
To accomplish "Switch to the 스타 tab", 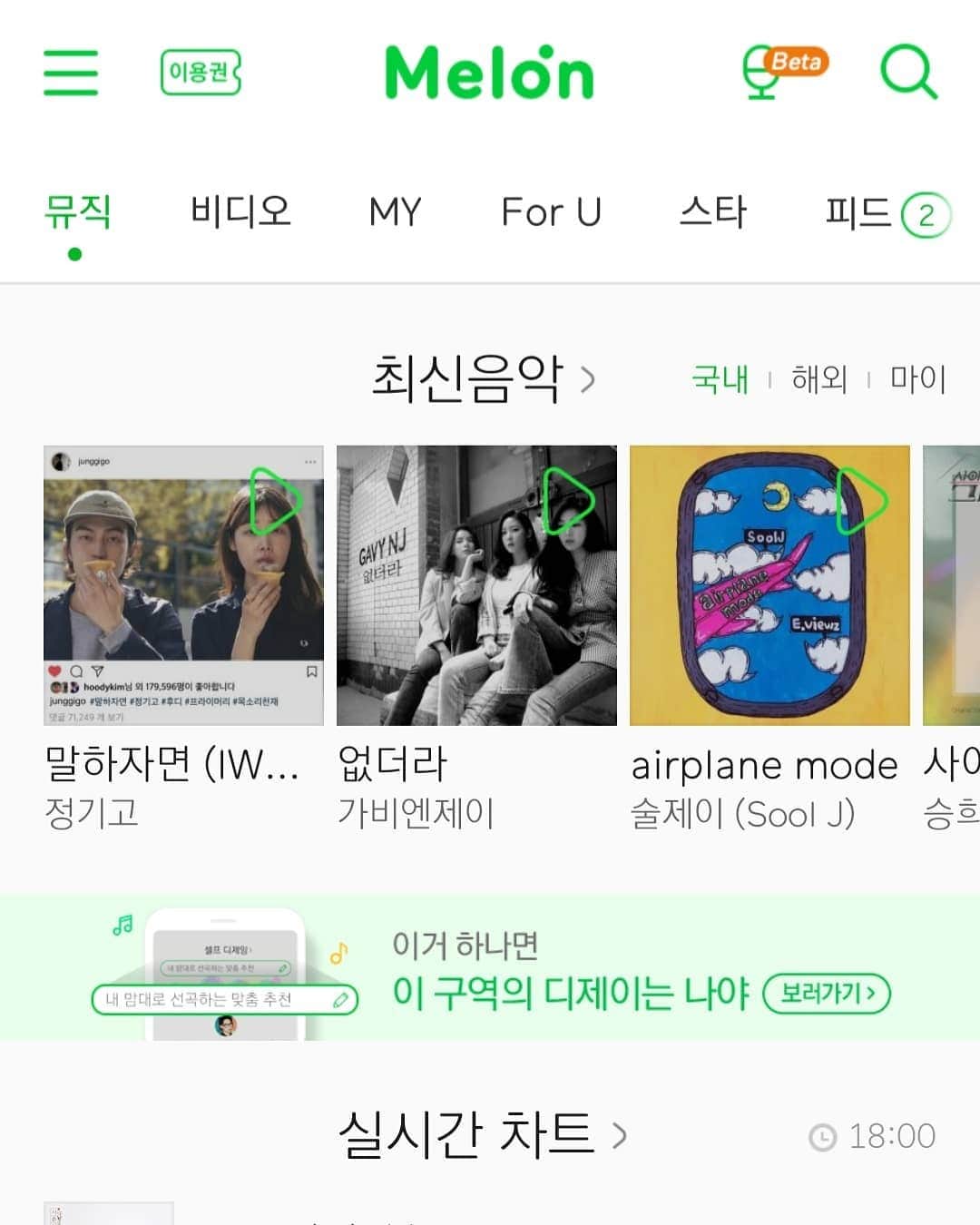I will tap(712, 212).
